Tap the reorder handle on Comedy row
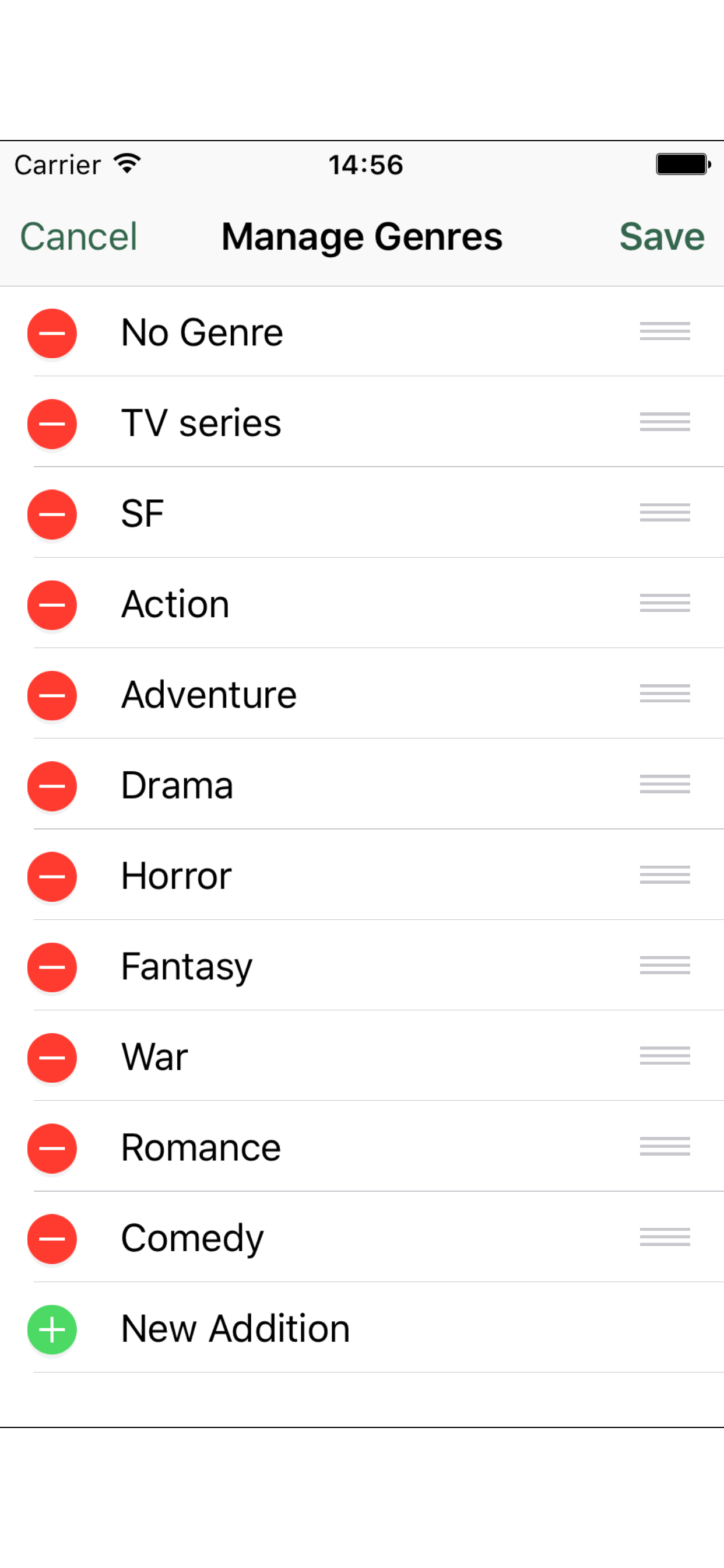724x1568 pixels. tap(665, 1237)
